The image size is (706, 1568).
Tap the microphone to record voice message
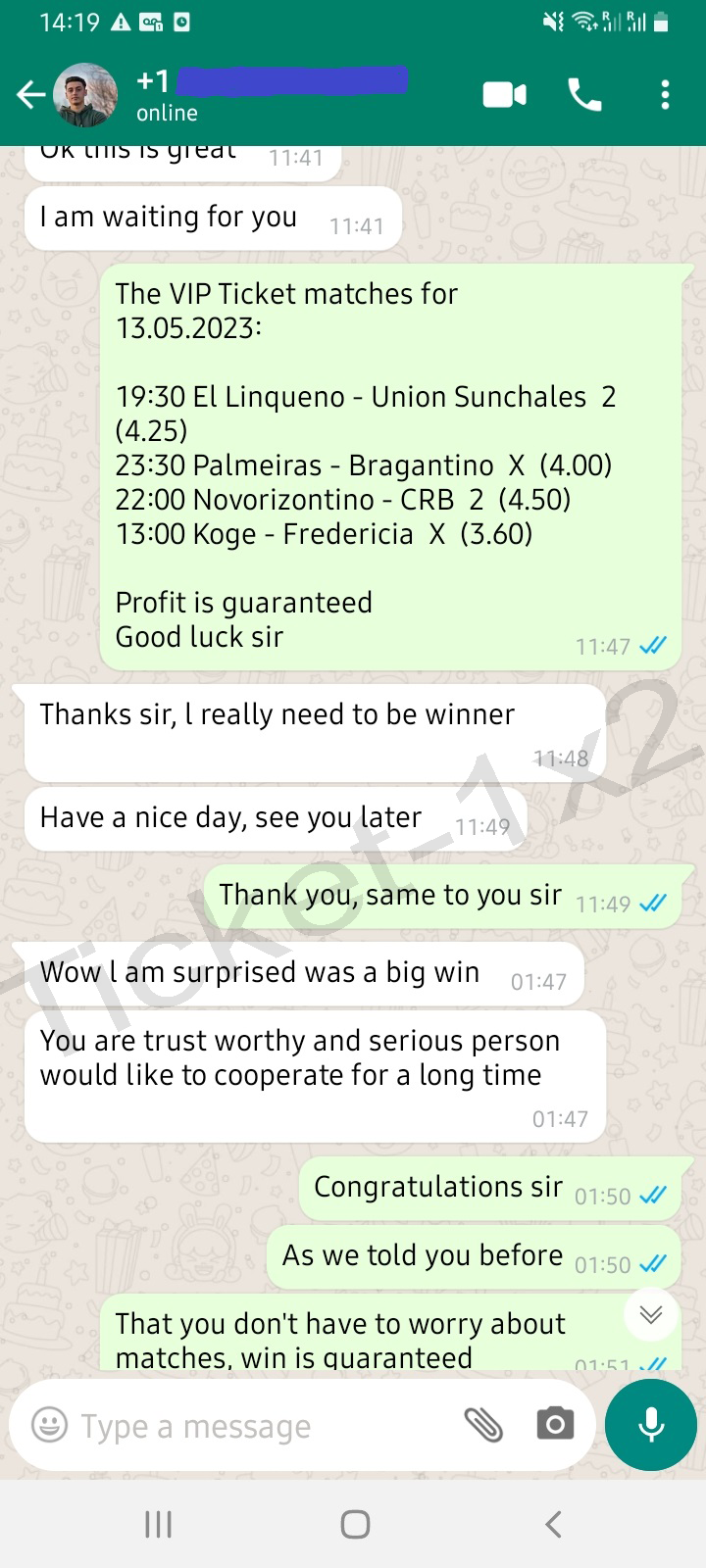pos(651,1425)
